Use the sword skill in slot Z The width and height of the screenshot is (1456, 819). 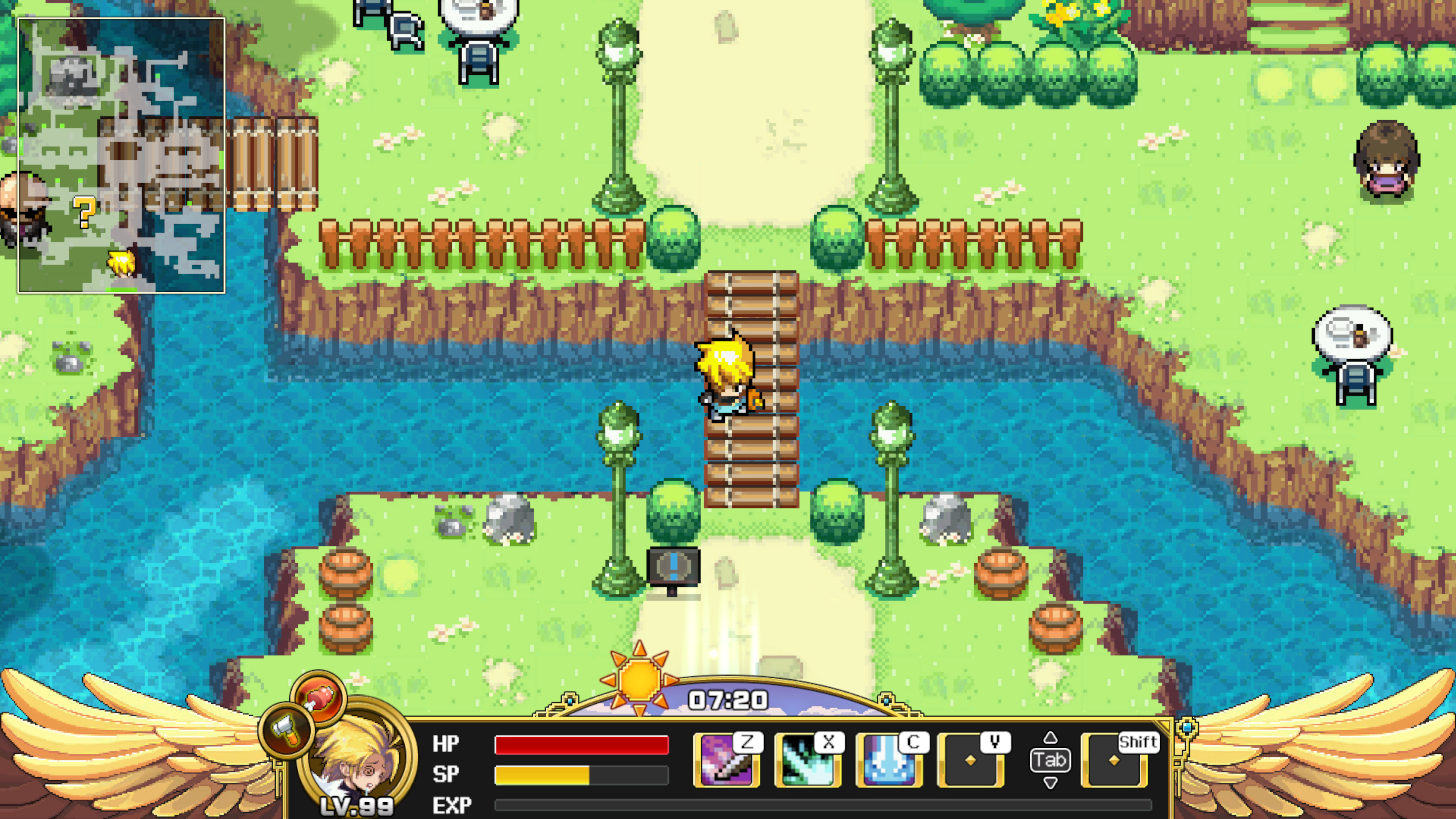726,760
